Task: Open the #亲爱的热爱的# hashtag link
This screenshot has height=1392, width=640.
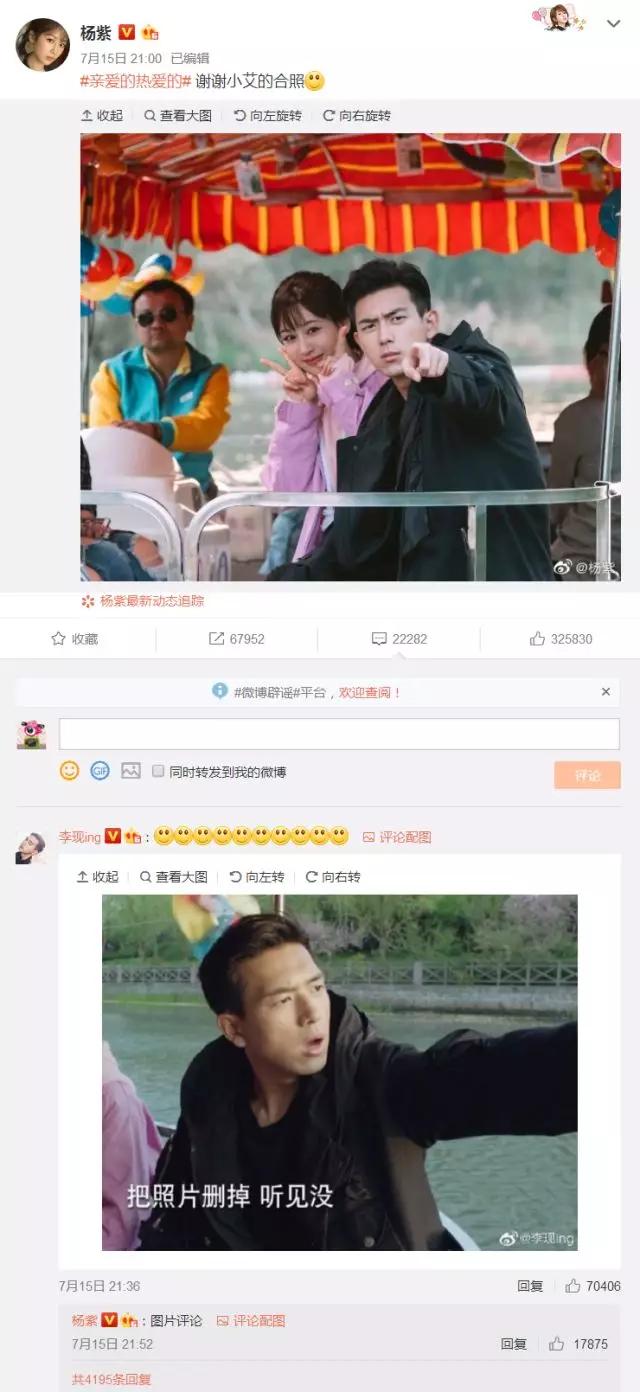Action: (136, 82)
